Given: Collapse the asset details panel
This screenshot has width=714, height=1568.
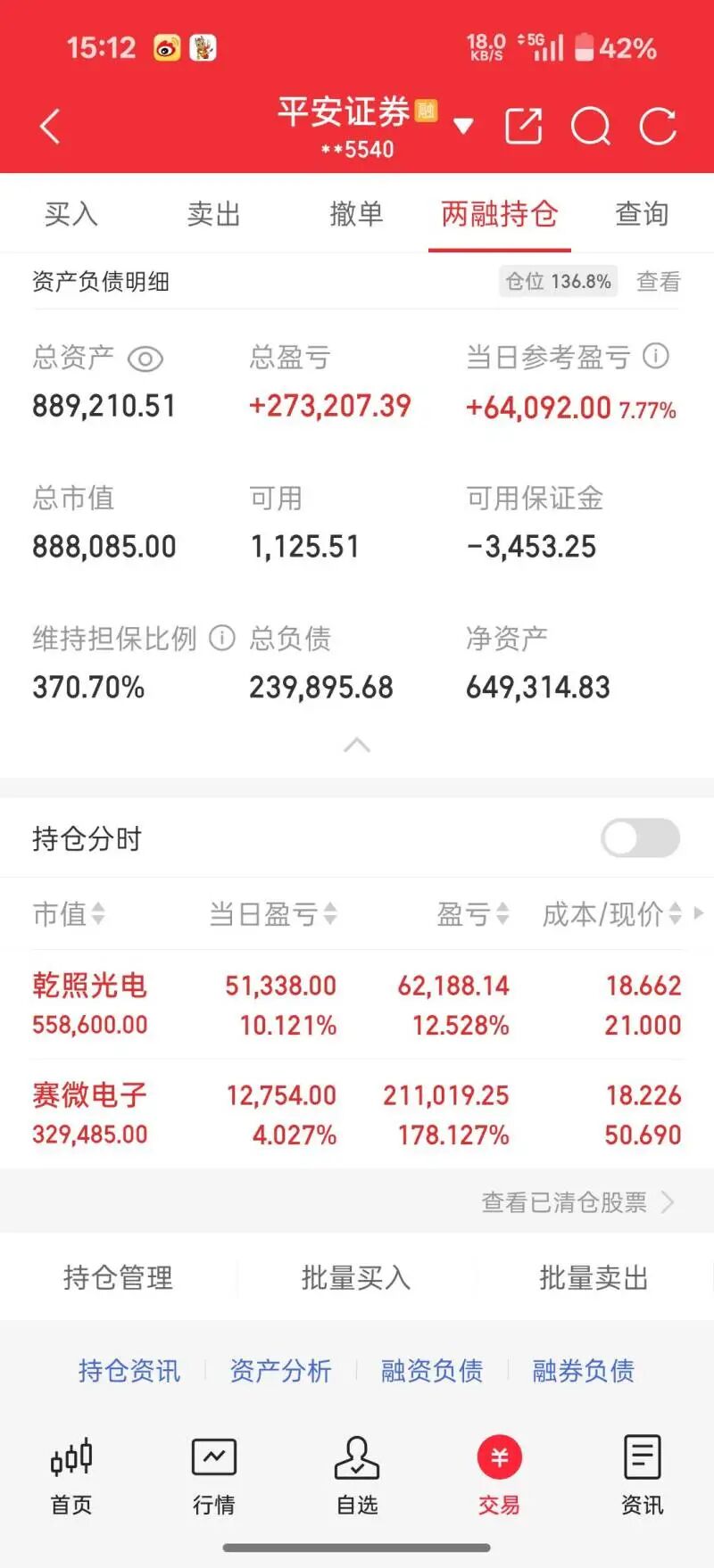Looking at the screenshot, I should pos(357,746).
